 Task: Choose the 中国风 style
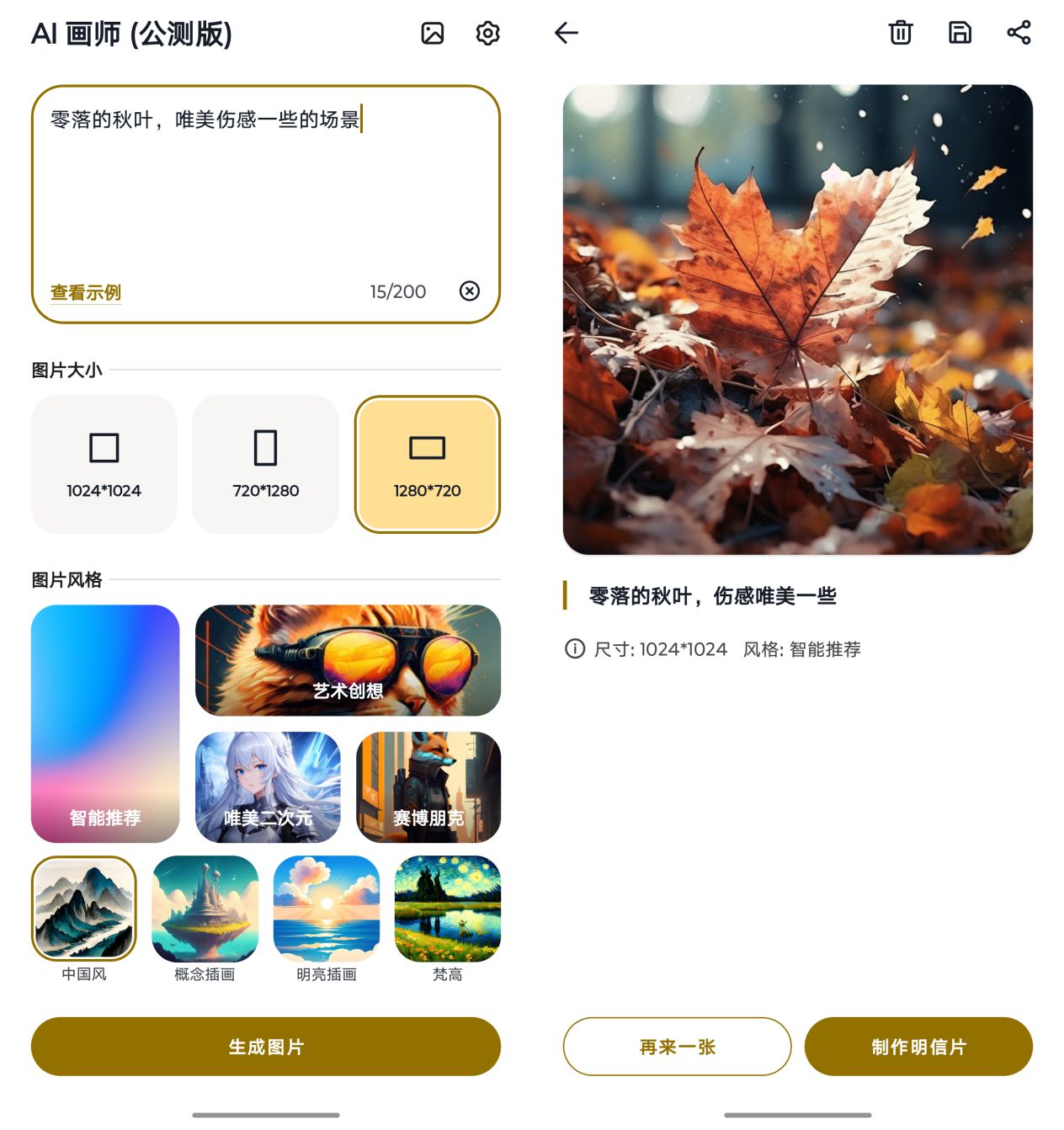click(84, 909)
